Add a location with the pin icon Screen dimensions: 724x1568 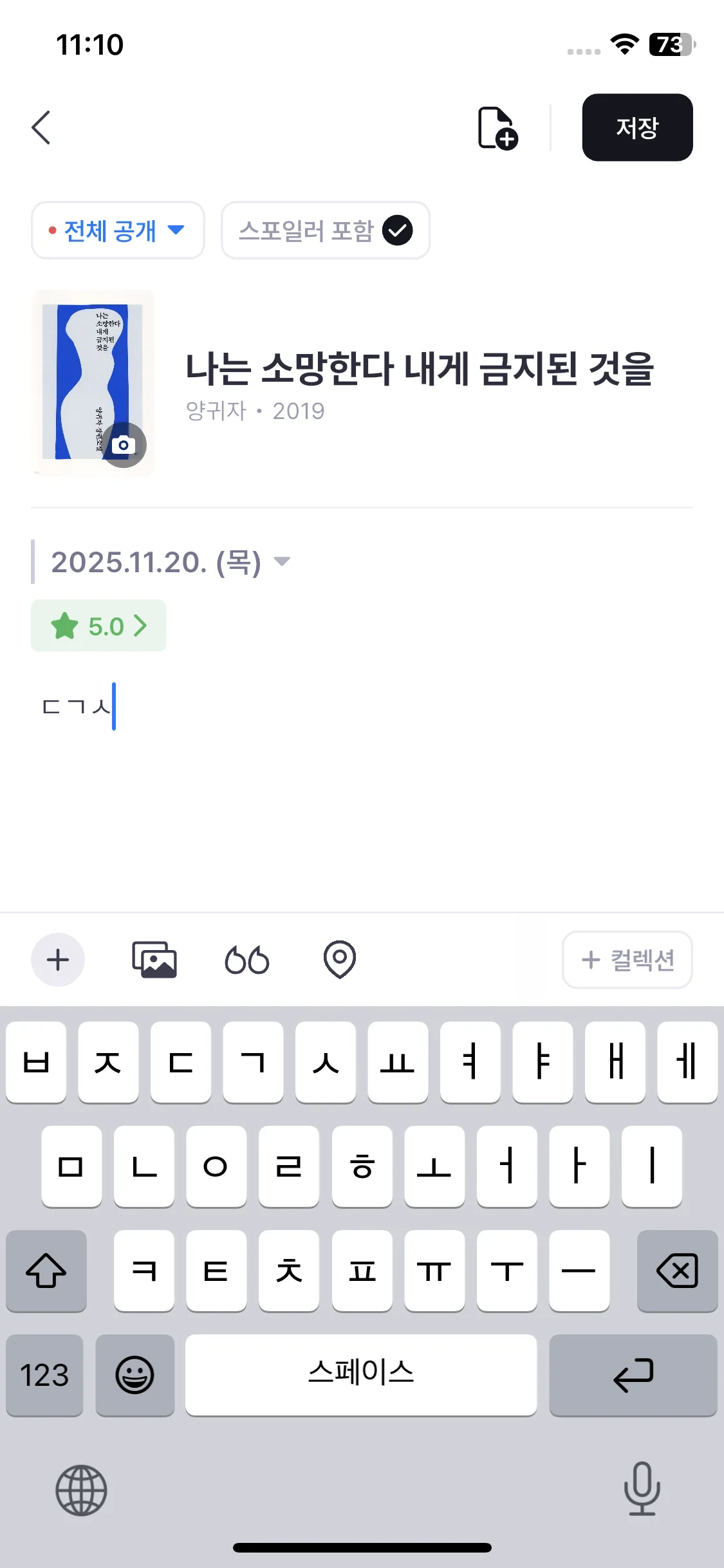pos(340,959)
